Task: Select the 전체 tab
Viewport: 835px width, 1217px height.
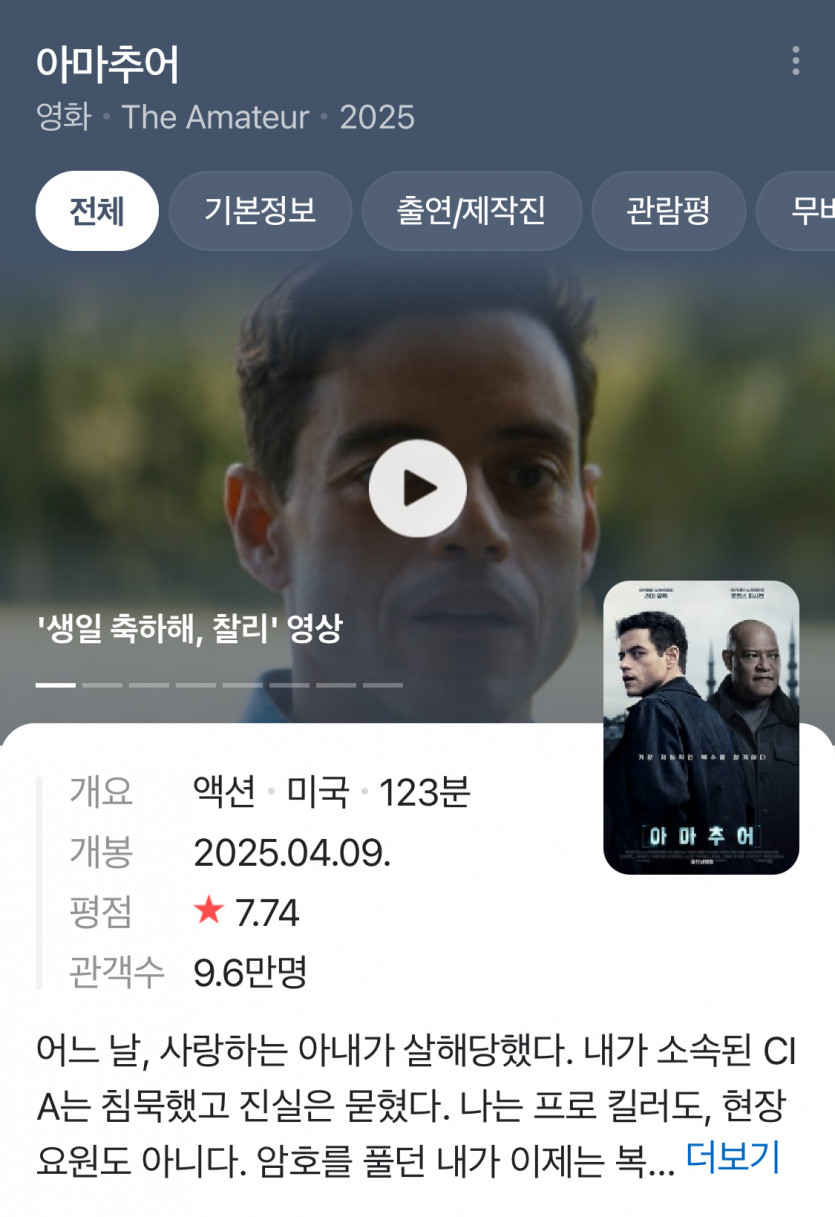Action: pyautogui.click(x=97, y=211)
